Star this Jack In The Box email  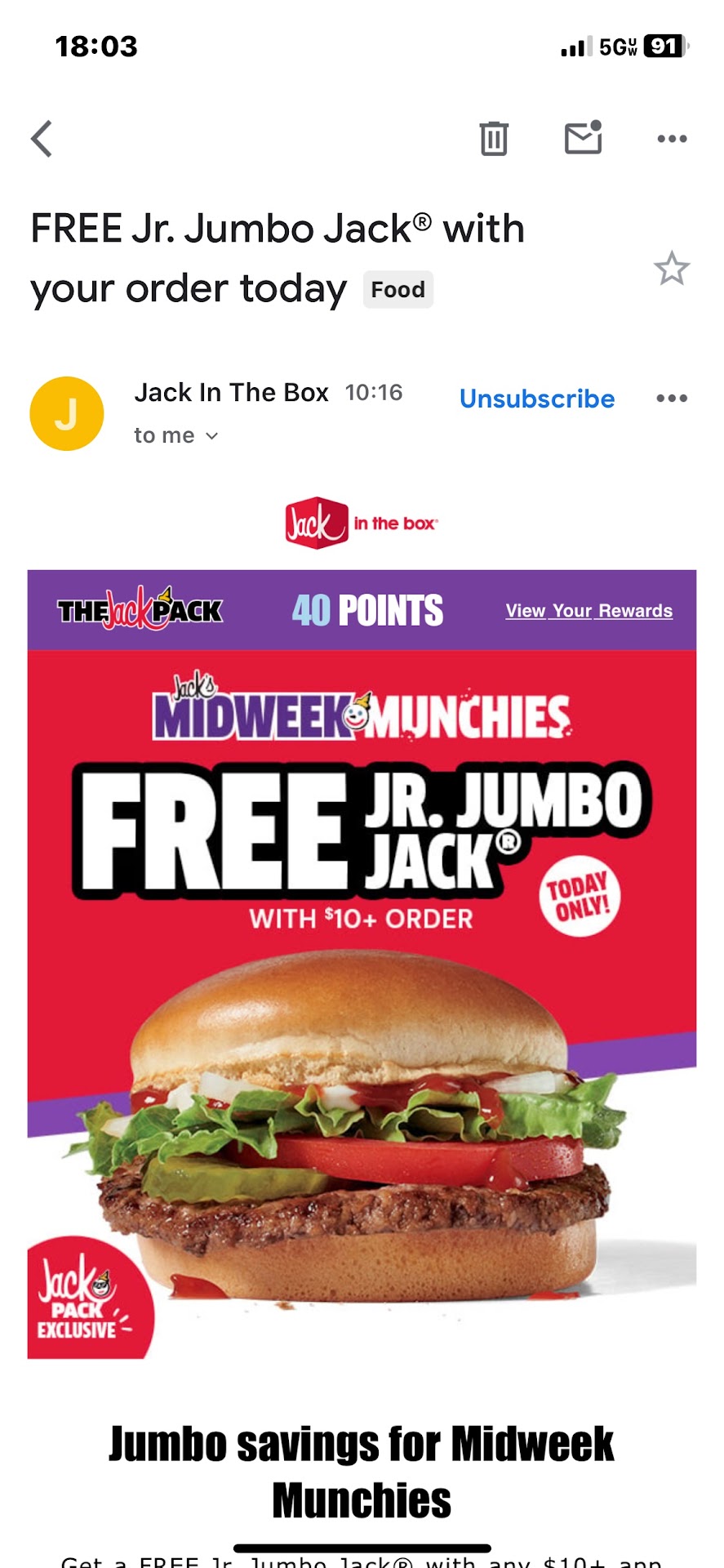(x=671, y=269)
